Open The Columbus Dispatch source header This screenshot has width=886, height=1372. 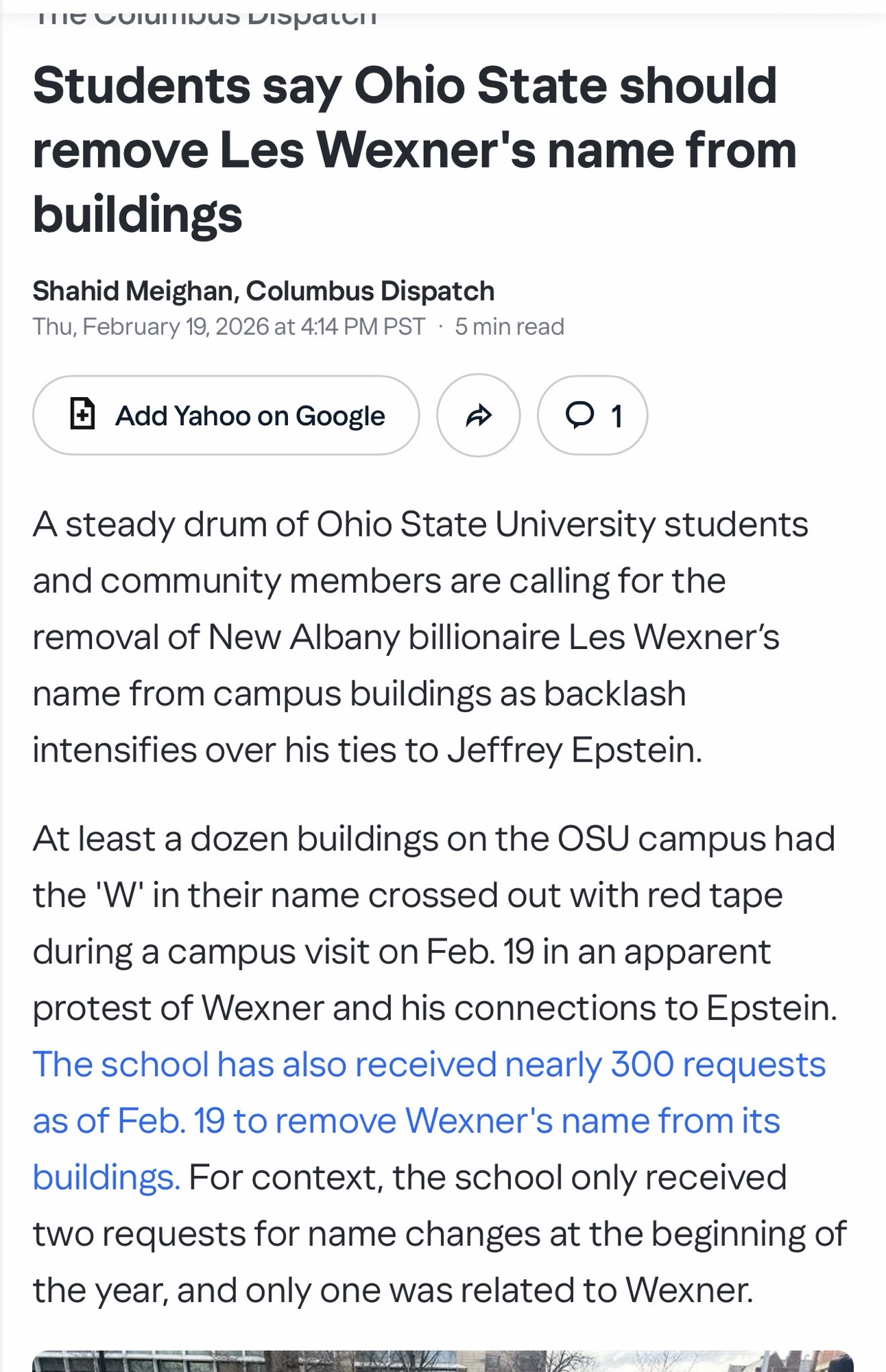click(204, 15)
